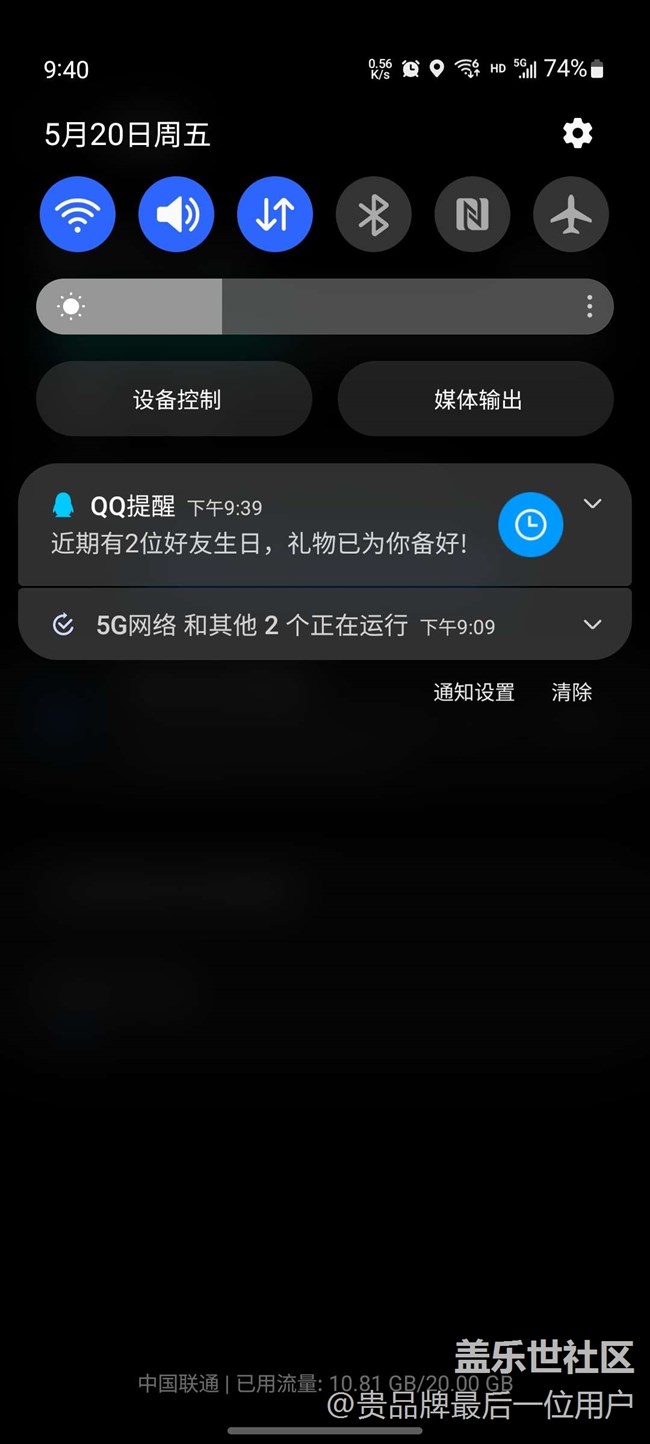The width and height of the screenshot is (650, 1444).
Task: Open 设备控制 panel
Action: click(174, 399)
